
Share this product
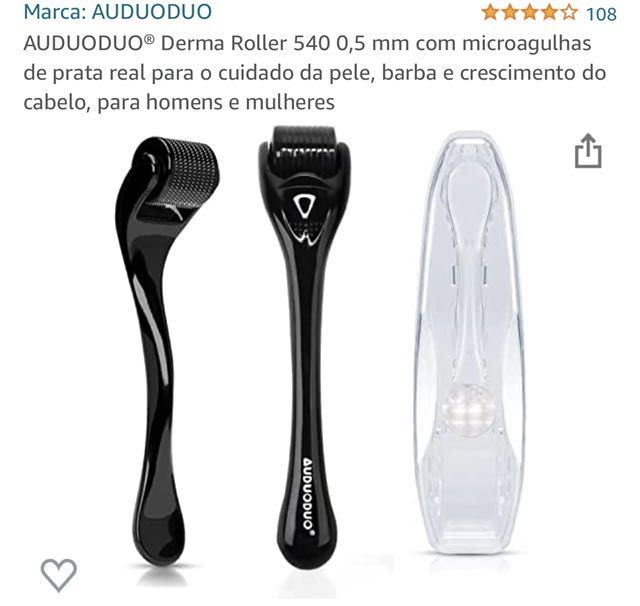(588, 152)
